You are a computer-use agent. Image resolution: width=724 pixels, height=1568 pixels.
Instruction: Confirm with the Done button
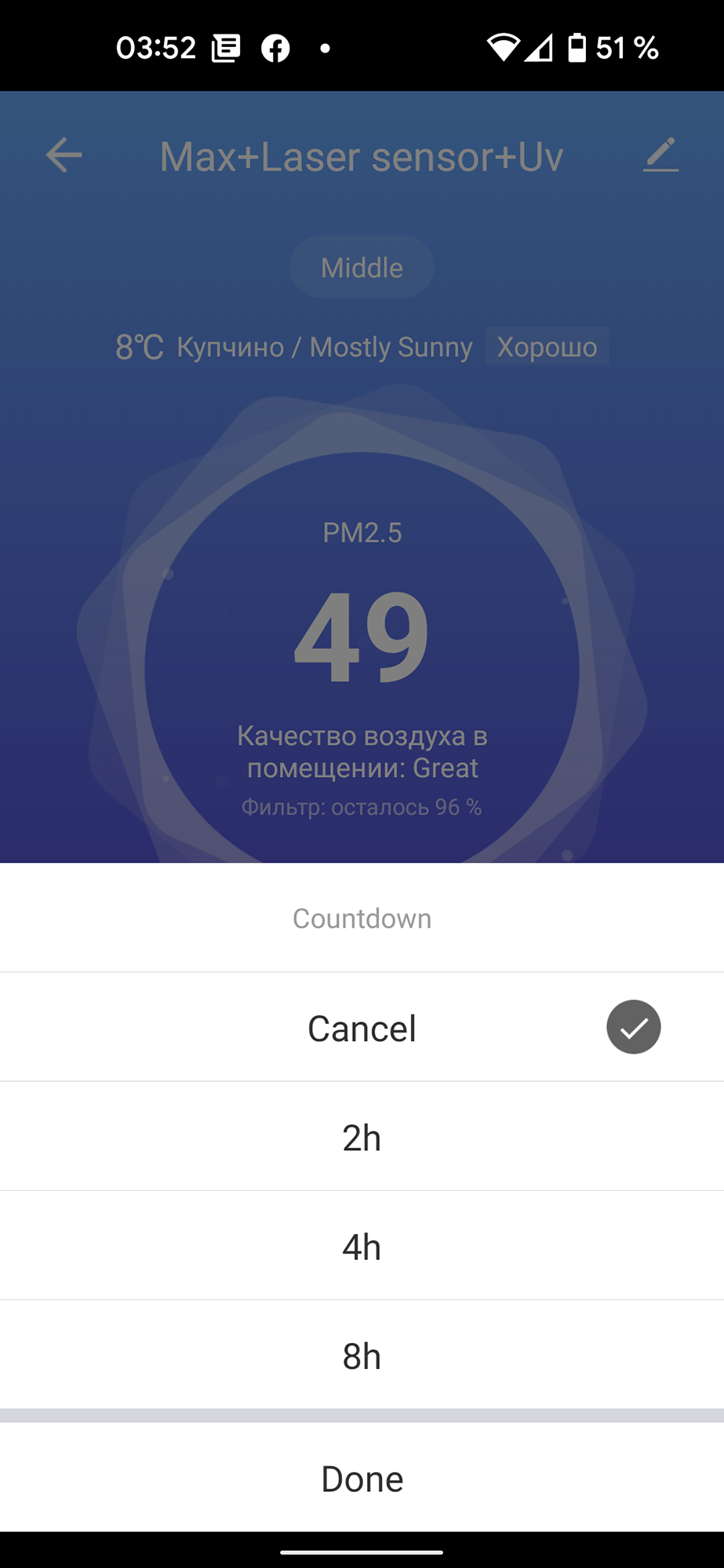click(x=362, y=1478)
